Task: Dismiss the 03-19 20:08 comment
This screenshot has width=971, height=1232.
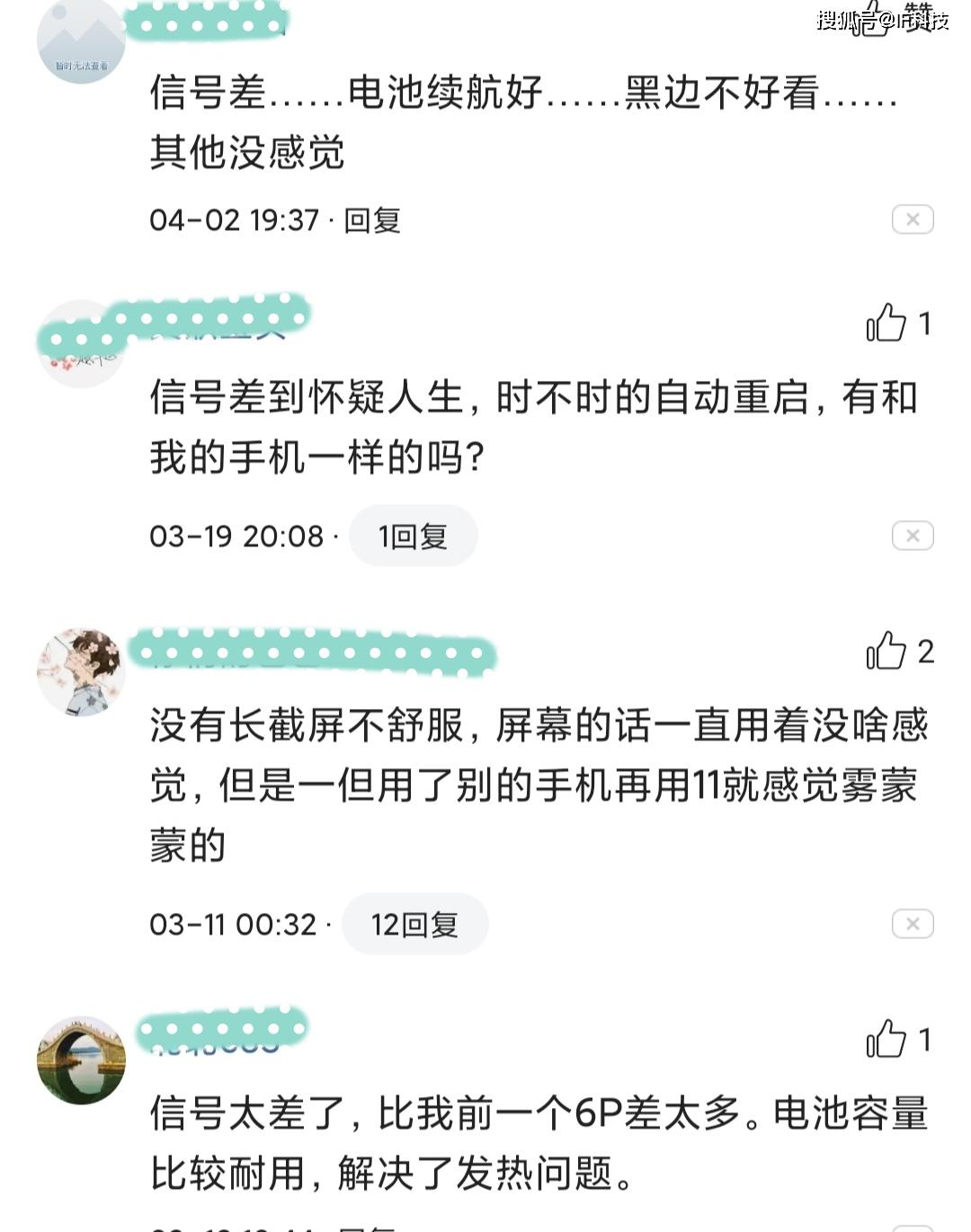Action: [912, 536]
